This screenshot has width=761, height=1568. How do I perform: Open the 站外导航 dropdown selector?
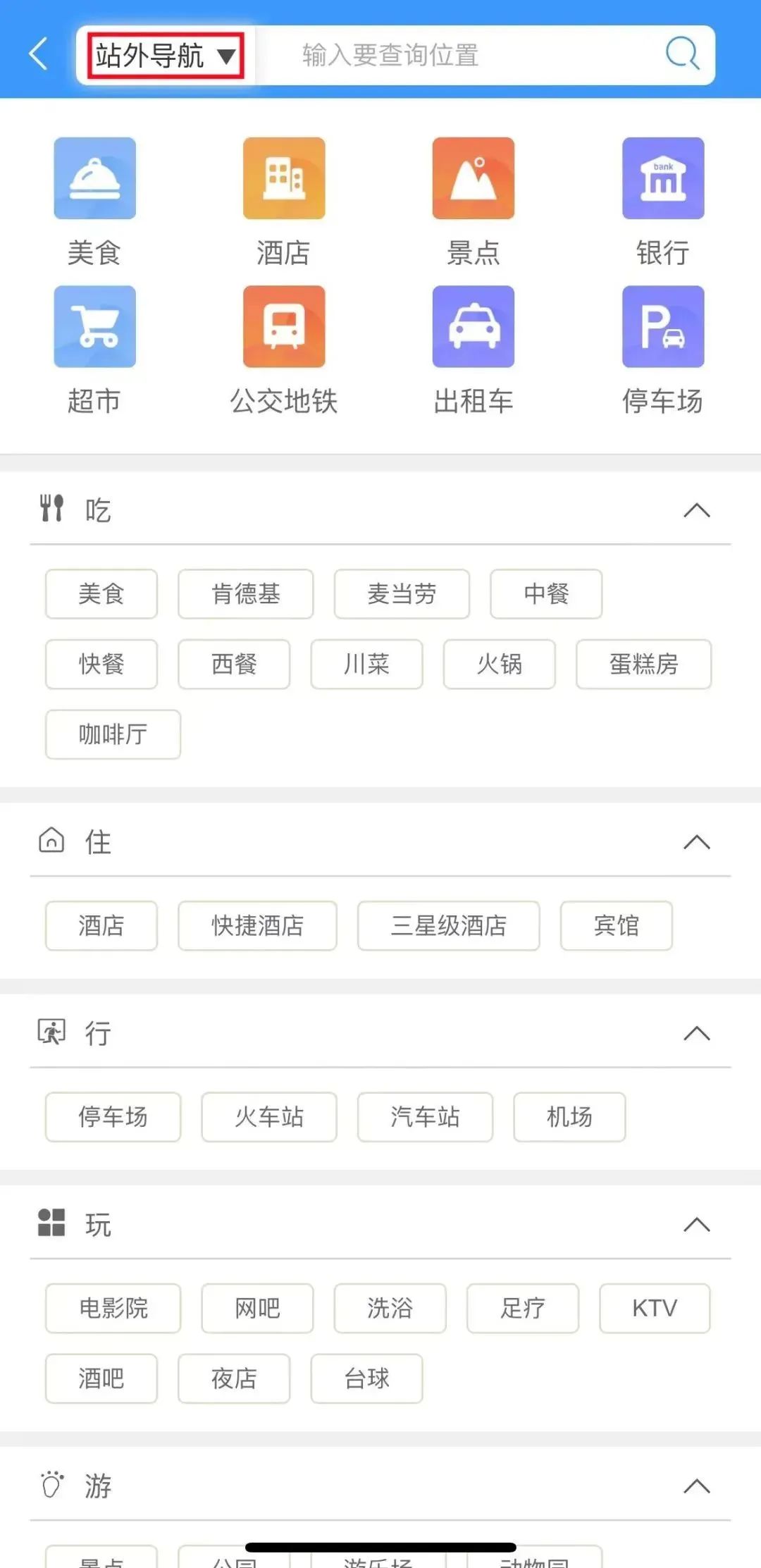(163, 54)
